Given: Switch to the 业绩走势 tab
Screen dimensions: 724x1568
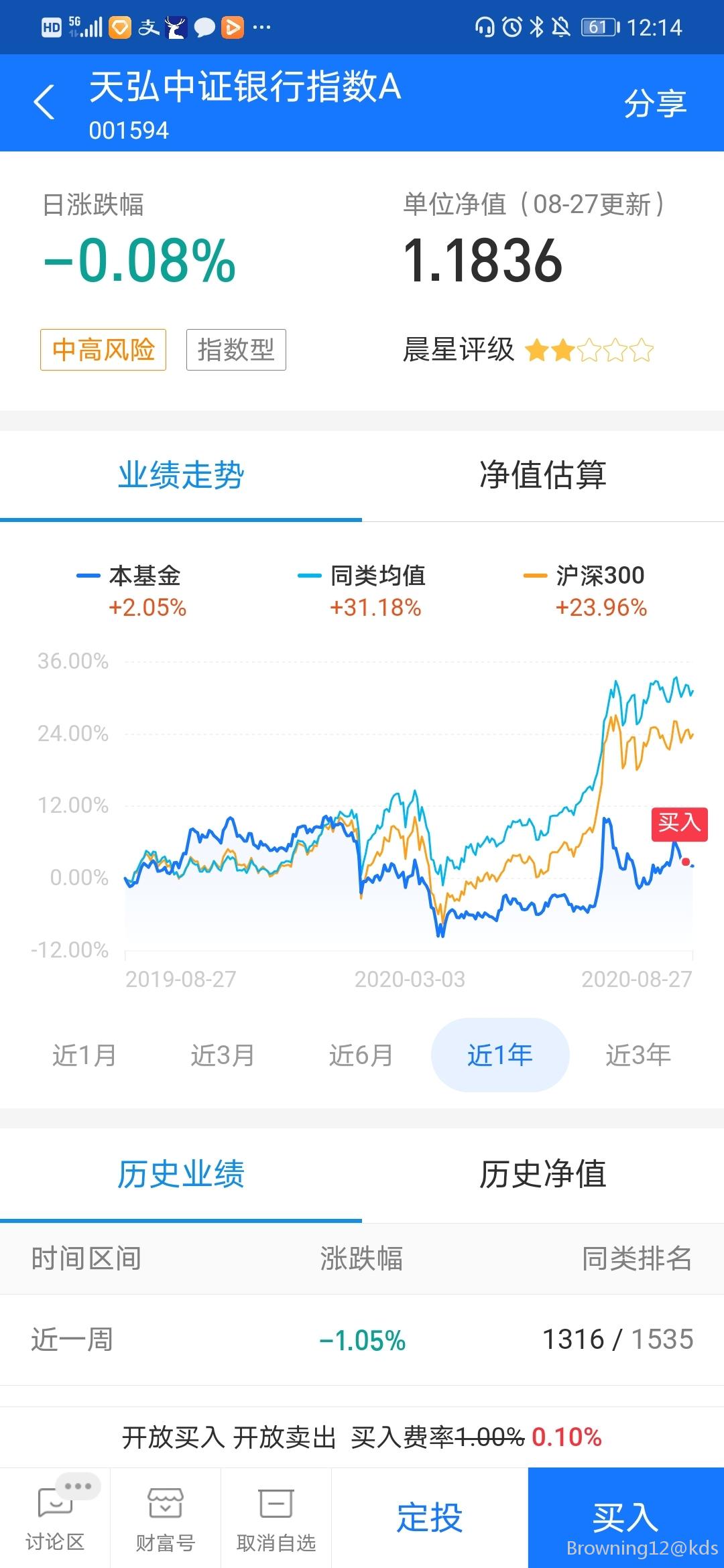Looking at the screenshot, I should coord(181,475).
